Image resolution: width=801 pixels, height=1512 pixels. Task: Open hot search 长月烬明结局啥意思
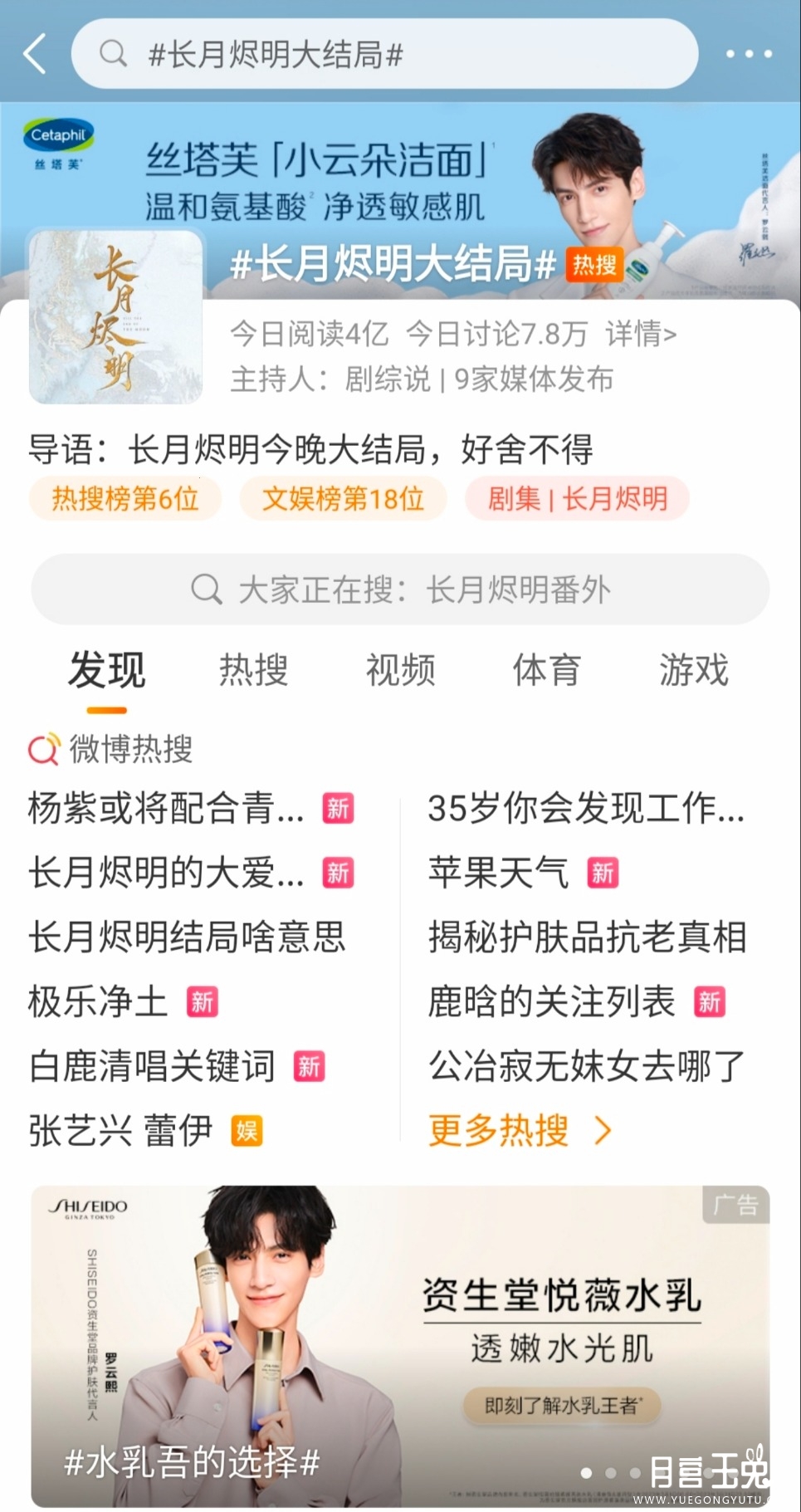point(187,937)
